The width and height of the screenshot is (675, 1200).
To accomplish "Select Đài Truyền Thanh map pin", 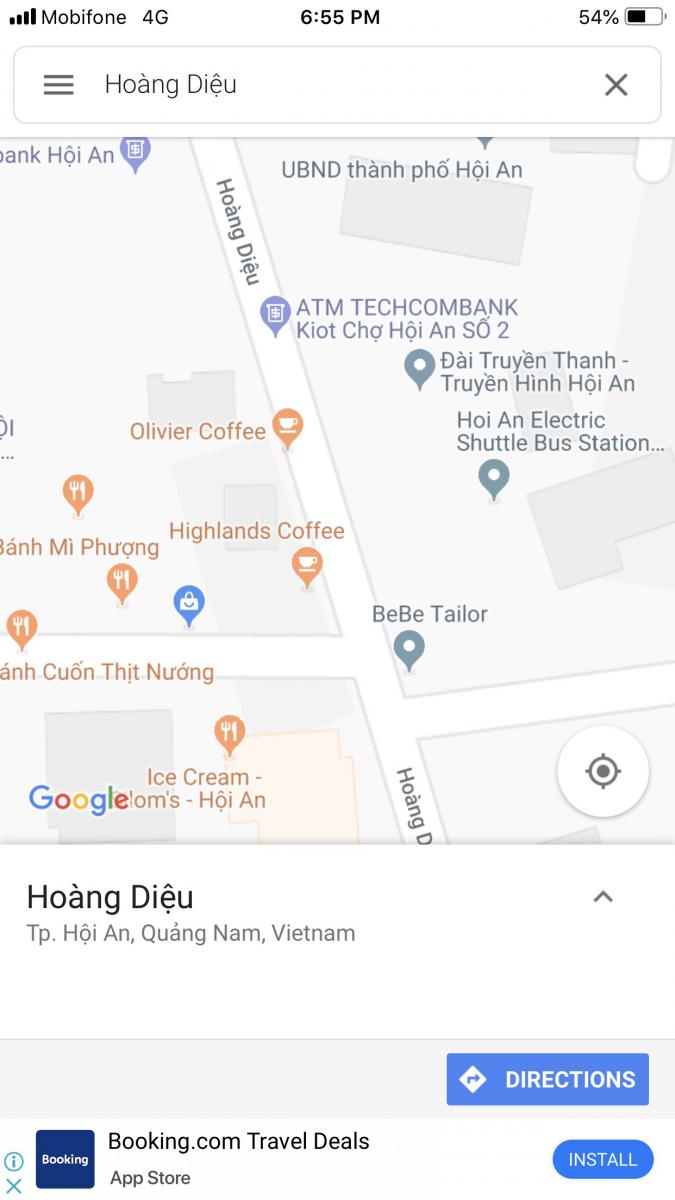I will click(x=418, y=367).
